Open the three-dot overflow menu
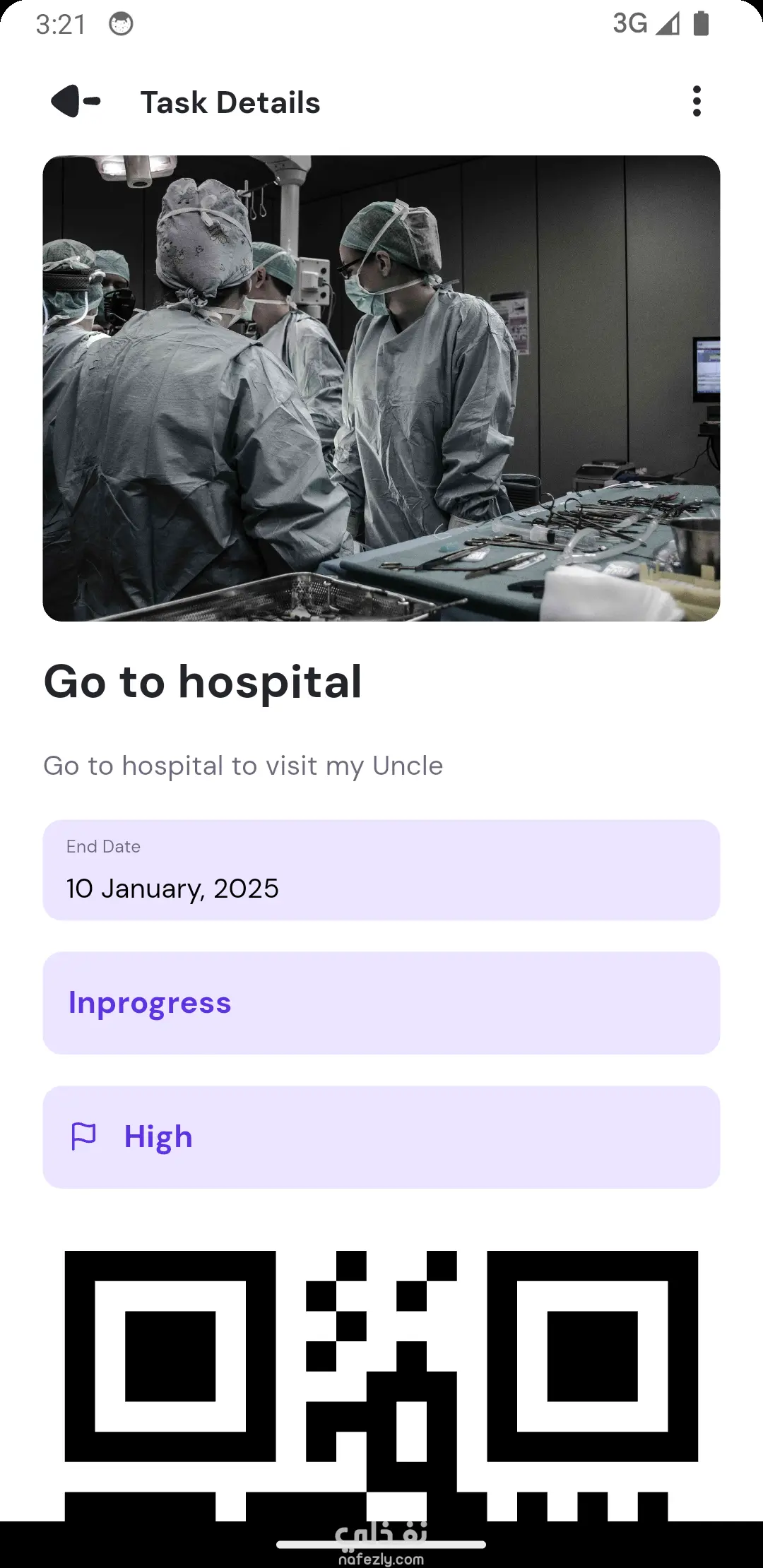763x1568 pixels. tap(697, 102)
